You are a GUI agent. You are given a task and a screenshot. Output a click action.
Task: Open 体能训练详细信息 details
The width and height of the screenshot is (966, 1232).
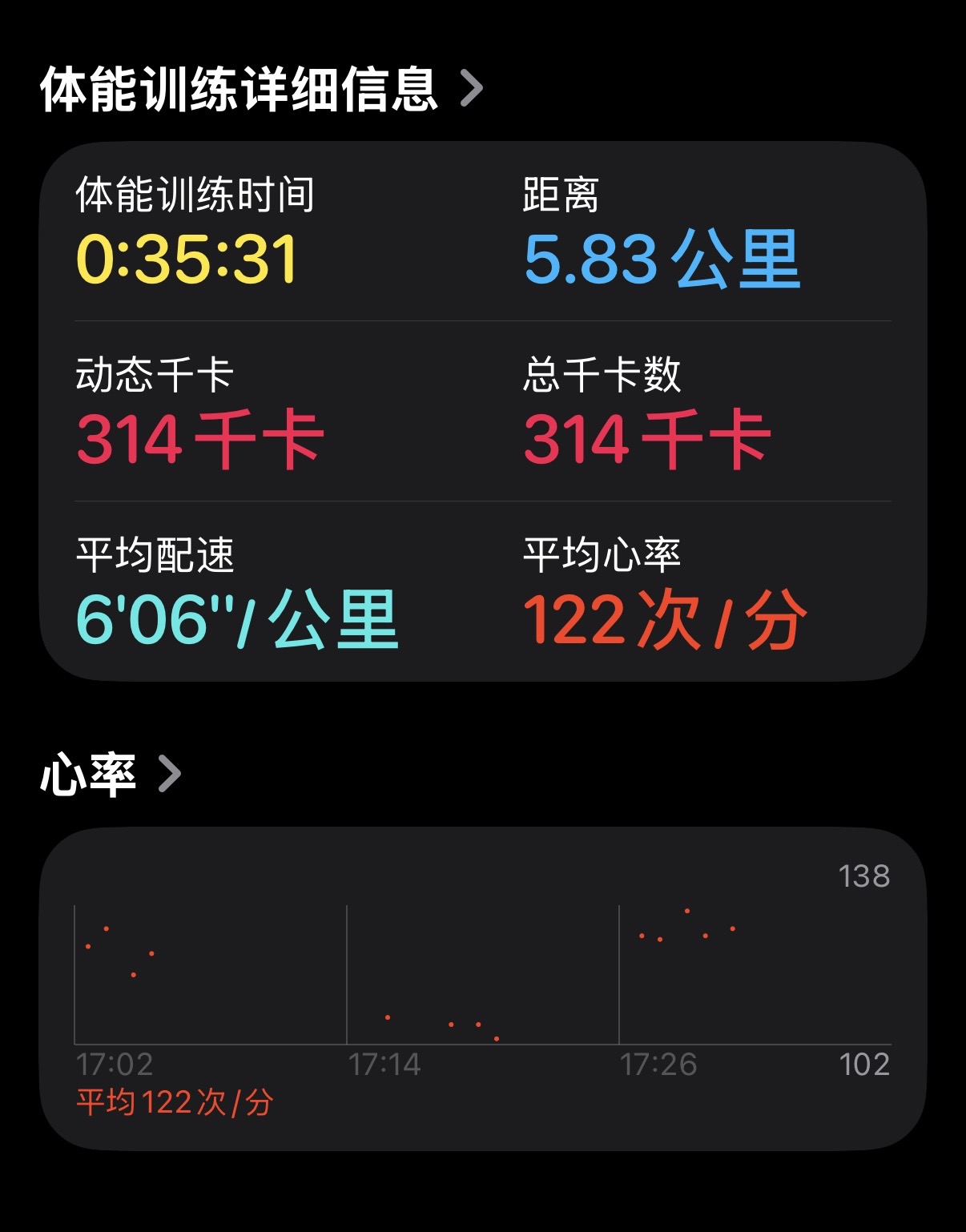(x=261, y=88)
